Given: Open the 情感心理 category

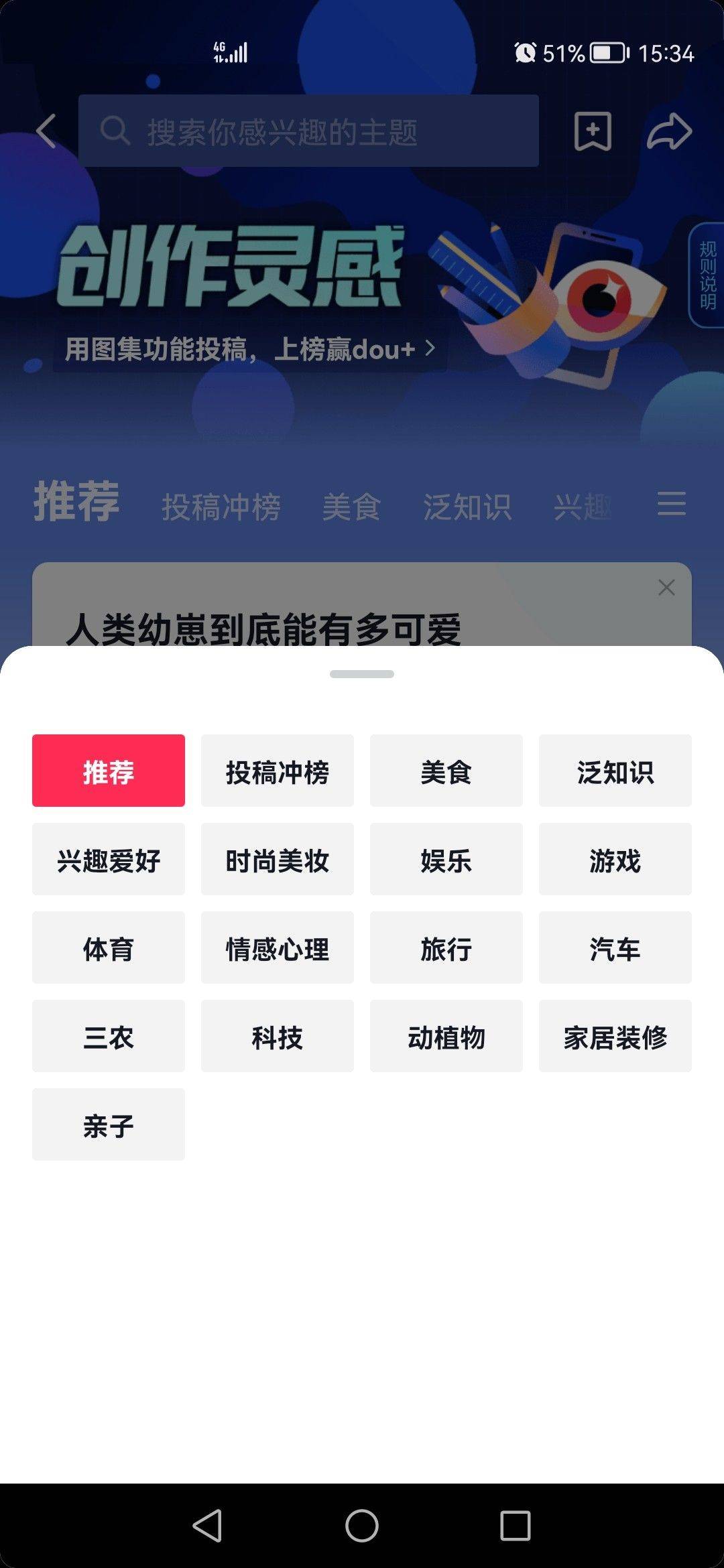Looking at the screenshot, I should click(278, 948).
